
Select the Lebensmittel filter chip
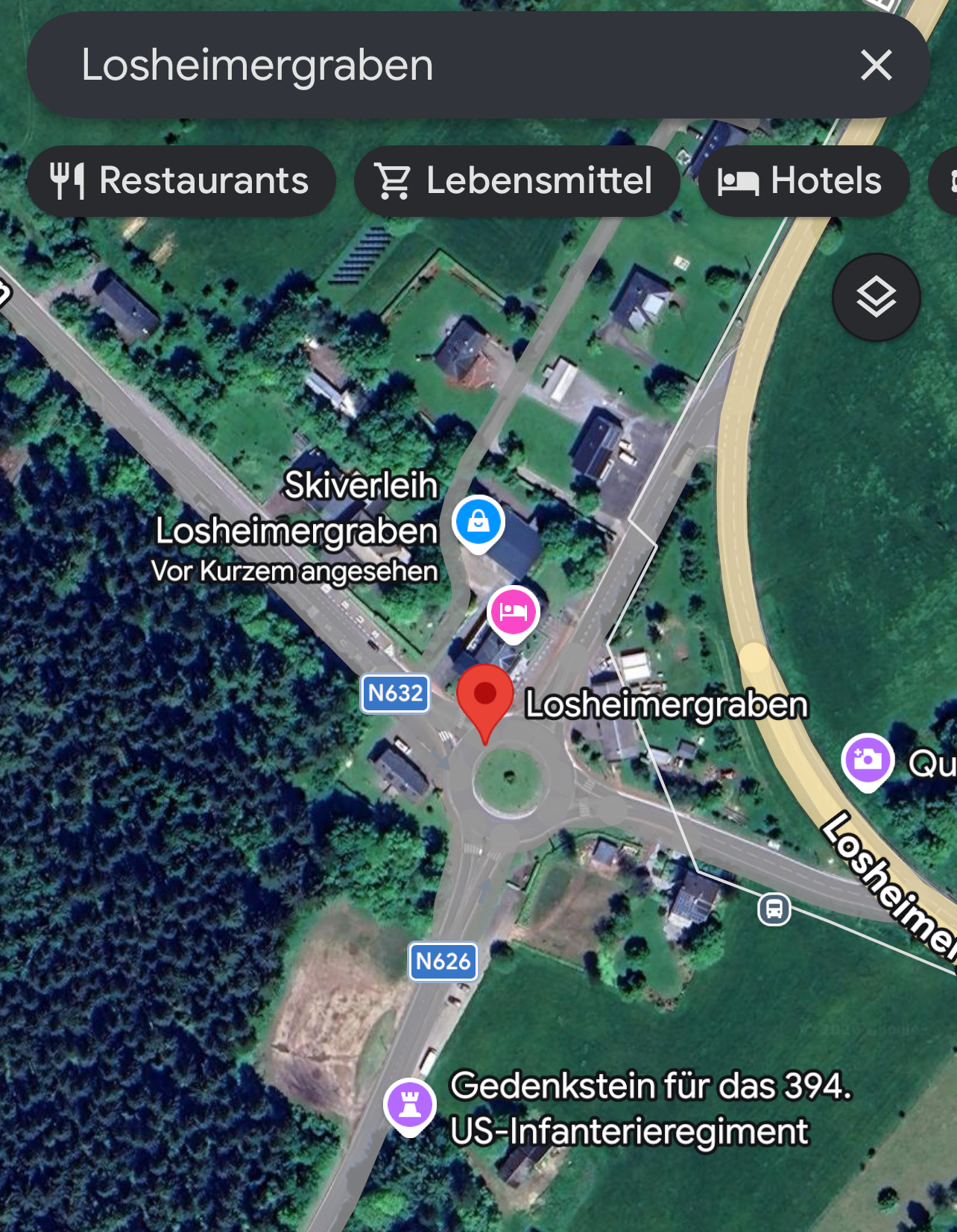pos(517,181)
